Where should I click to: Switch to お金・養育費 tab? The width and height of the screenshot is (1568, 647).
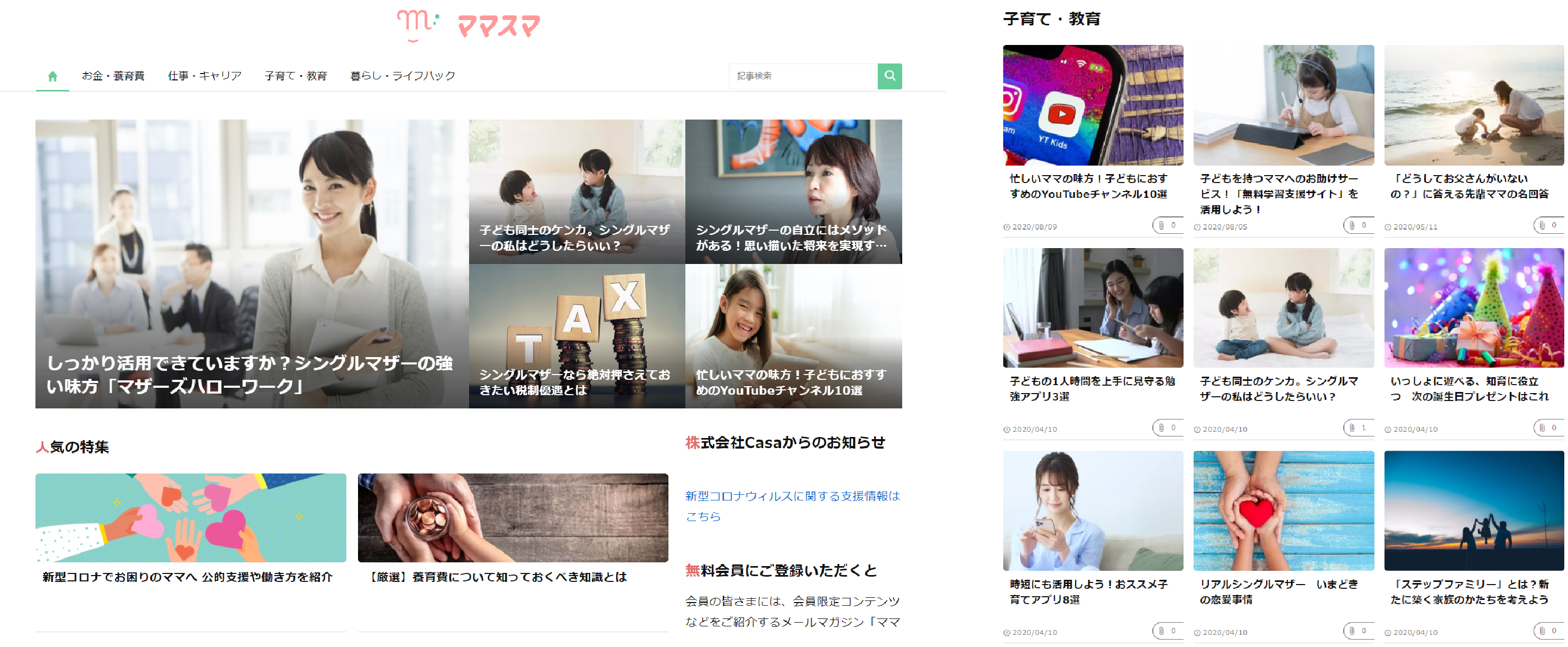click(x=113, y=76)
